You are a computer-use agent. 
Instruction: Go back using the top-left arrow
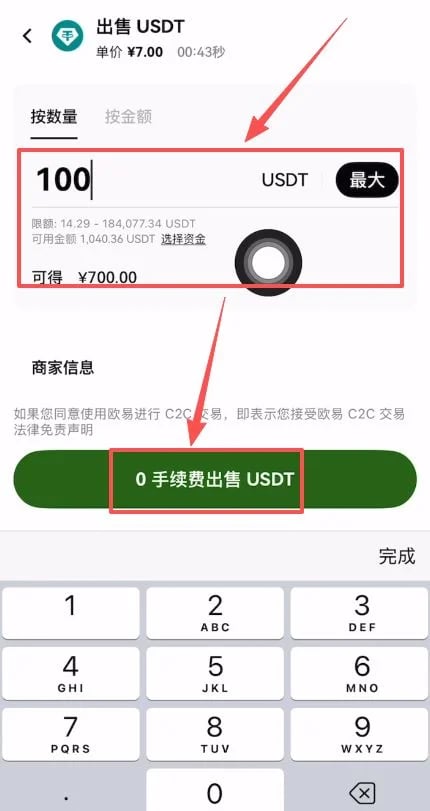[27, 36]
